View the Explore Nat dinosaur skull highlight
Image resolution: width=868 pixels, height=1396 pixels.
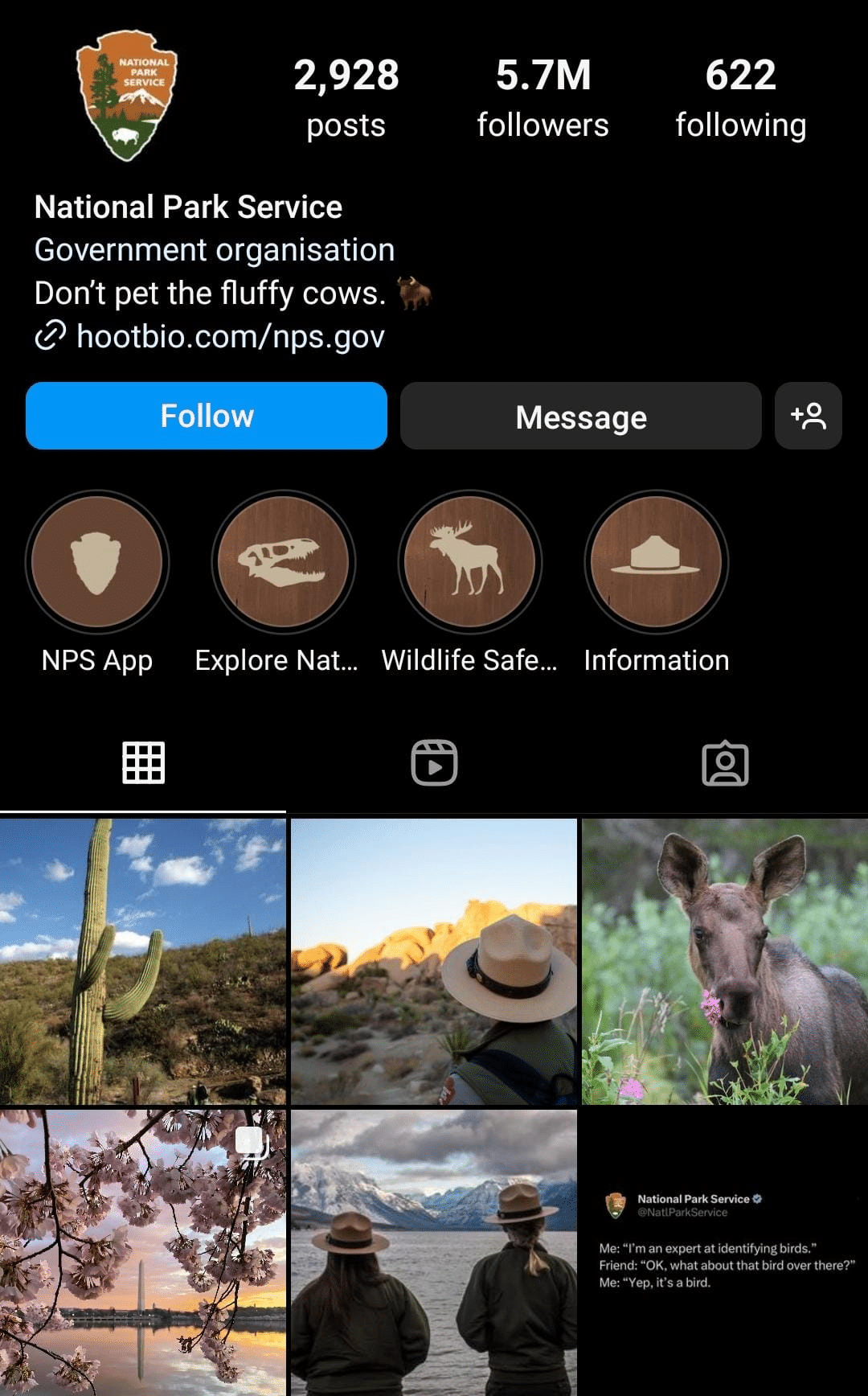click(x=283, y=564)
